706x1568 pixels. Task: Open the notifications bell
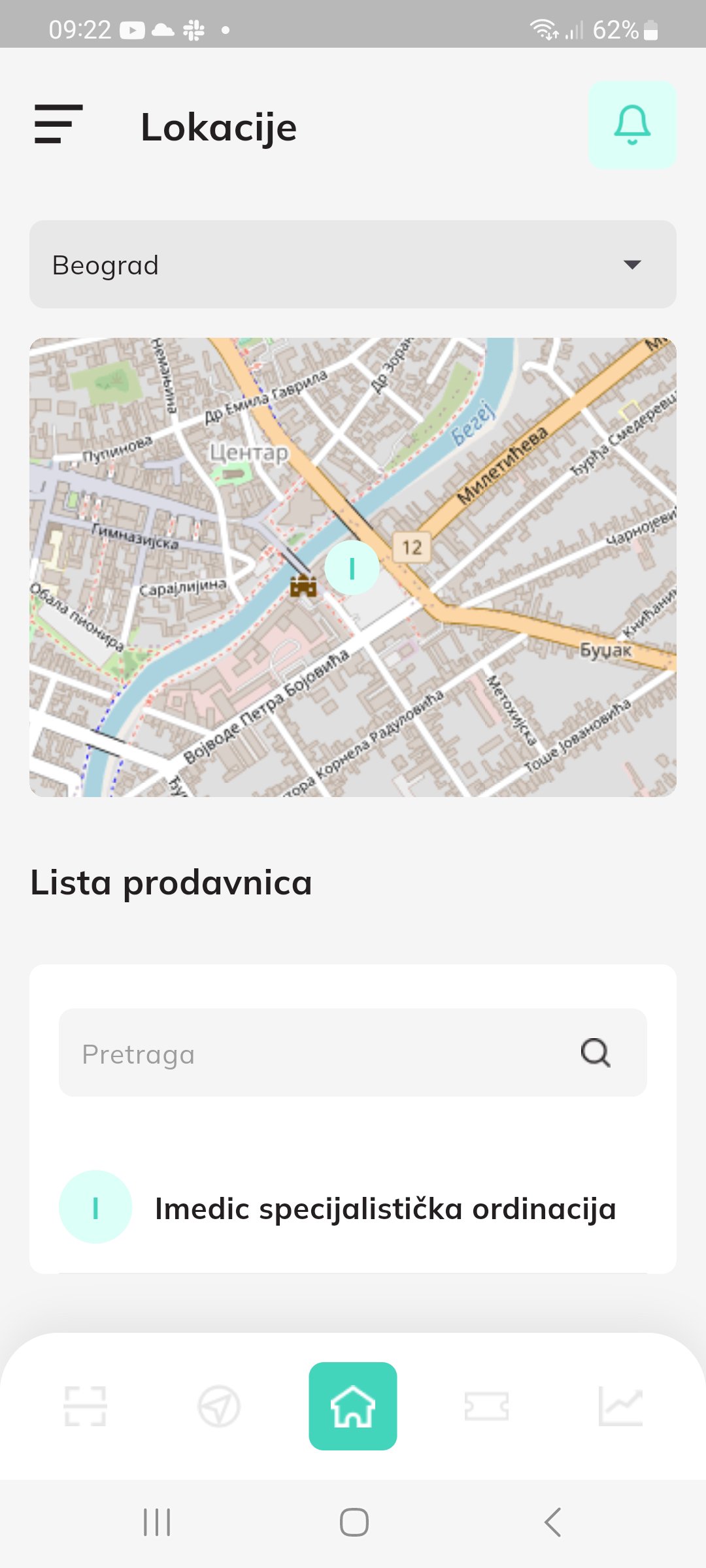pos(632,125)
